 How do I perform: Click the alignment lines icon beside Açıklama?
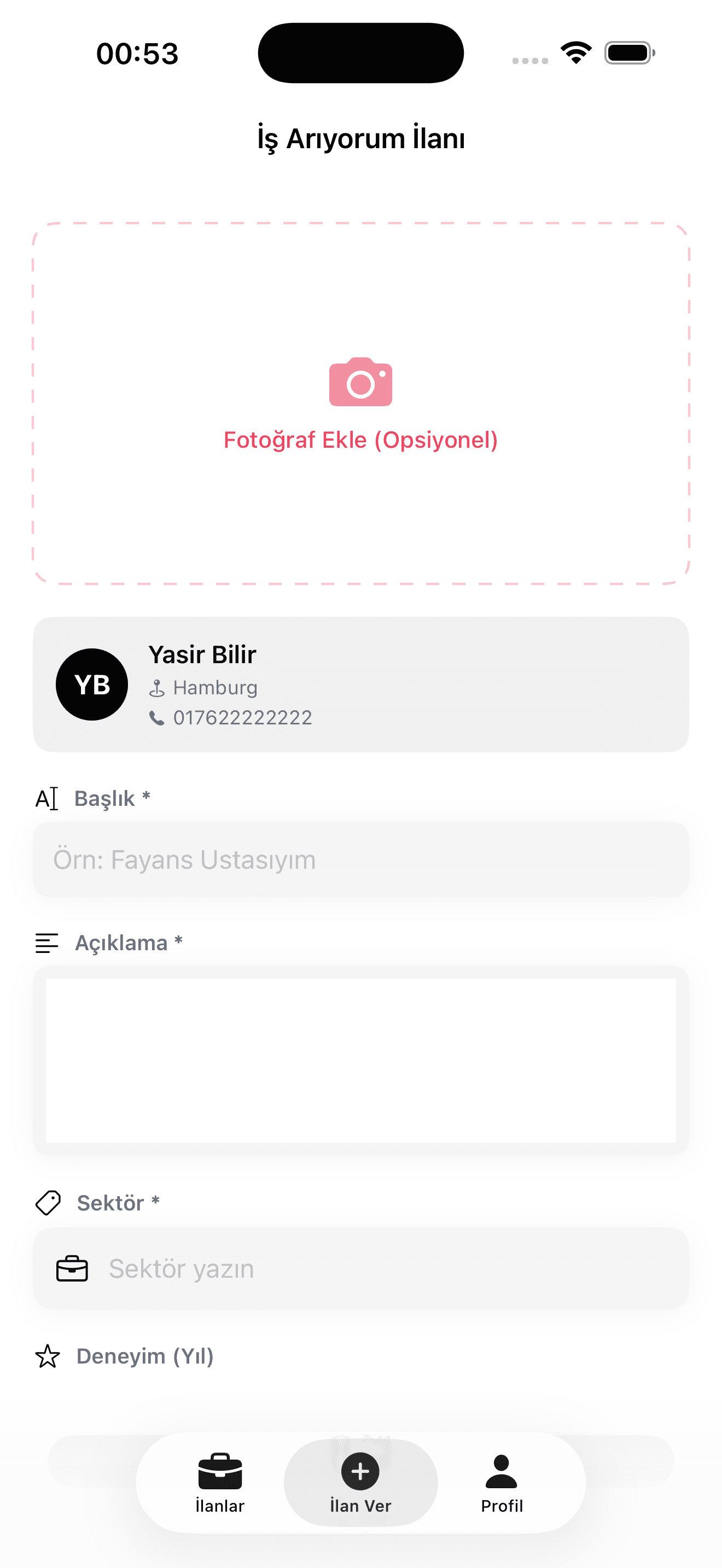[46, 943]
